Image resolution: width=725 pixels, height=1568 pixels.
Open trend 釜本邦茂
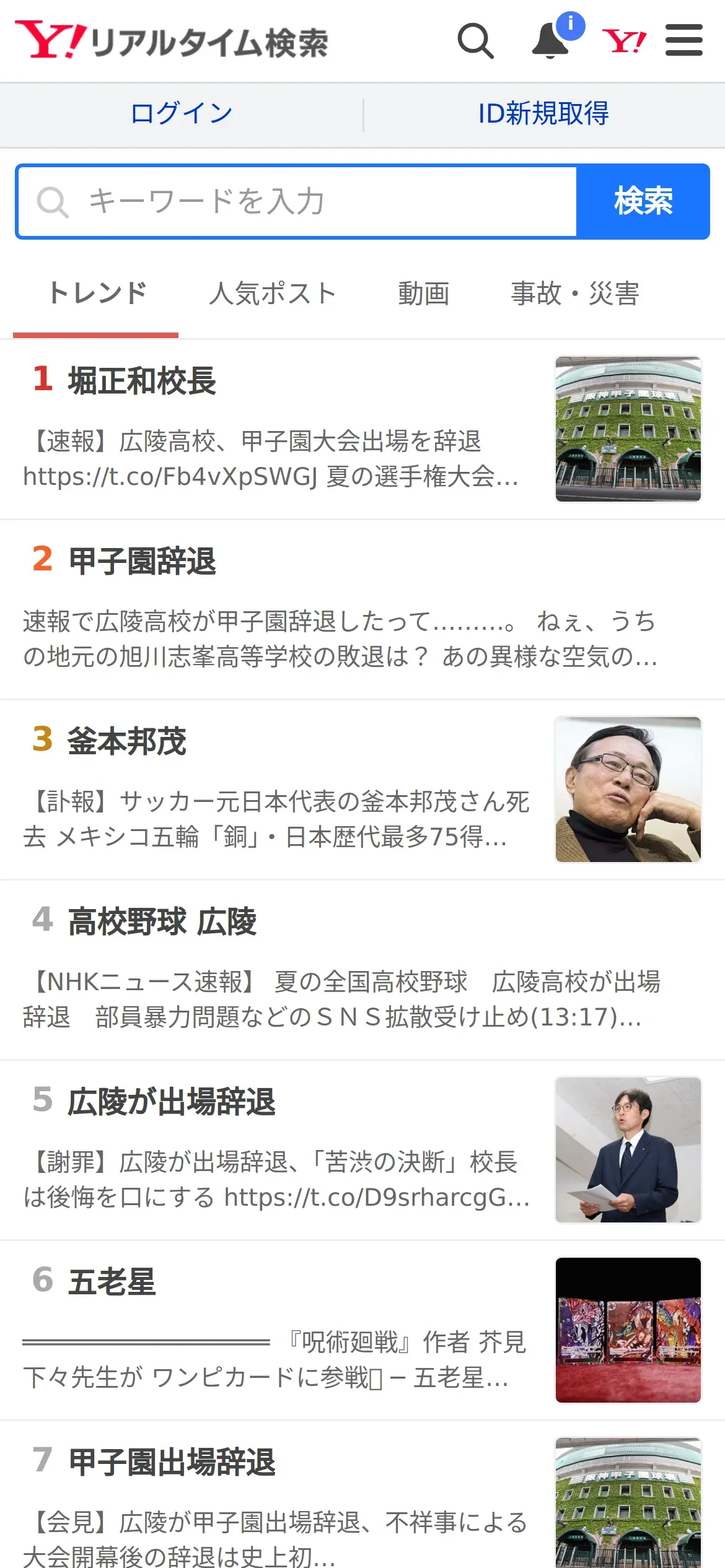coord(127,741)
